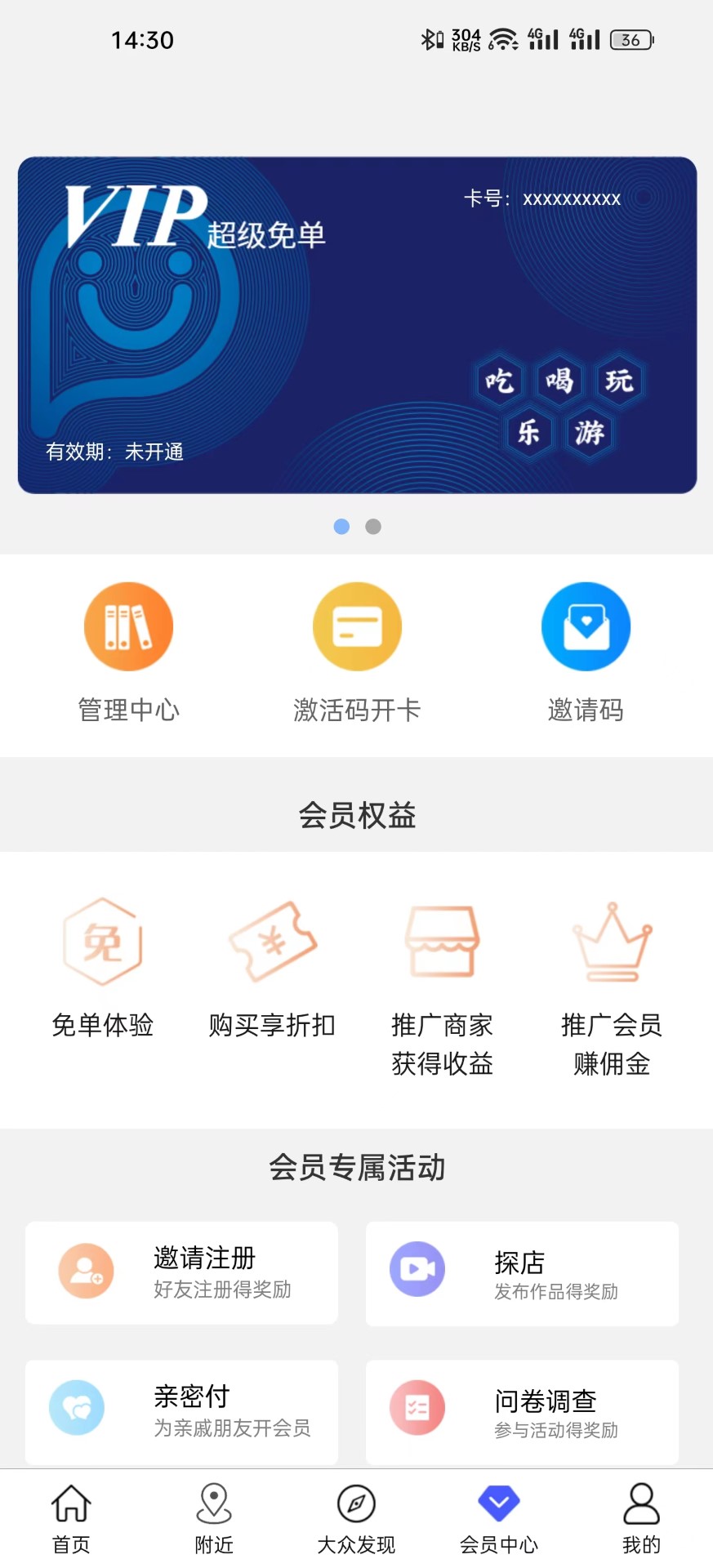Viewport: 713px width, 1568px height.
Task: Switch to the 附近 nearby tab
Action: (x=214, y=1518)
